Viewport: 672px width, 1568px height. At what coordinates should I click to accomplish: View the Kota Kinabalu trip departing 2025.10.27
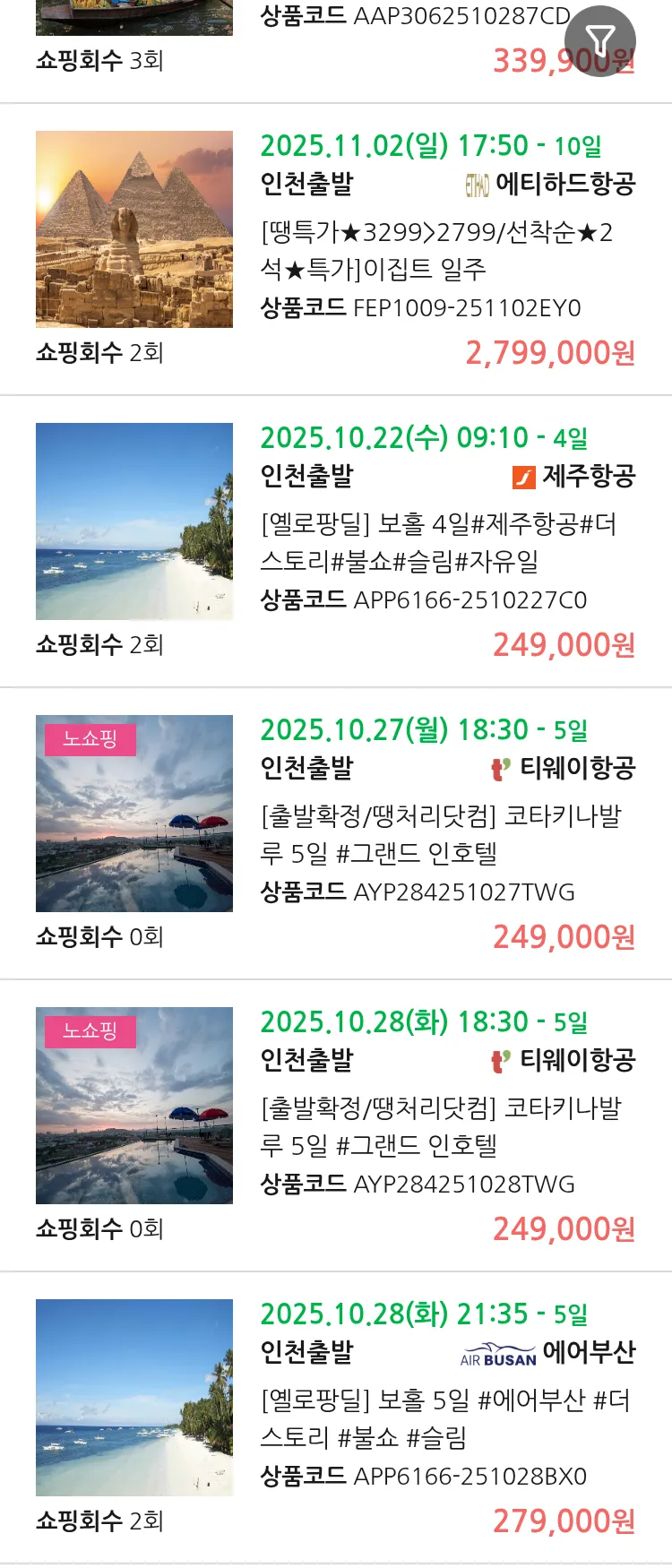pos(440,834)
